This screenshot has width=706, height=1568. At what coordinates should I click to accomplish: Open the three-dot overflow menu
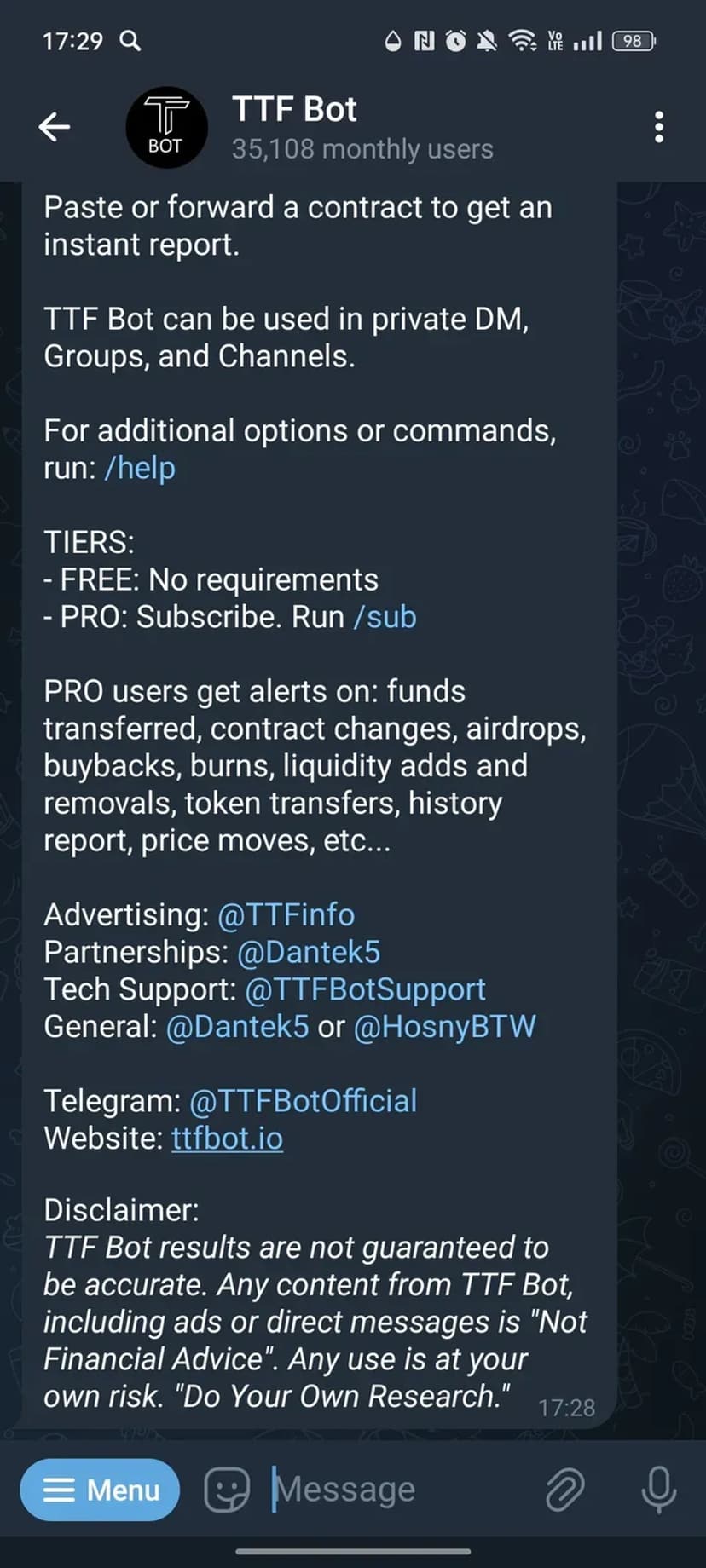pyautogui.click(x=658, y=128)
